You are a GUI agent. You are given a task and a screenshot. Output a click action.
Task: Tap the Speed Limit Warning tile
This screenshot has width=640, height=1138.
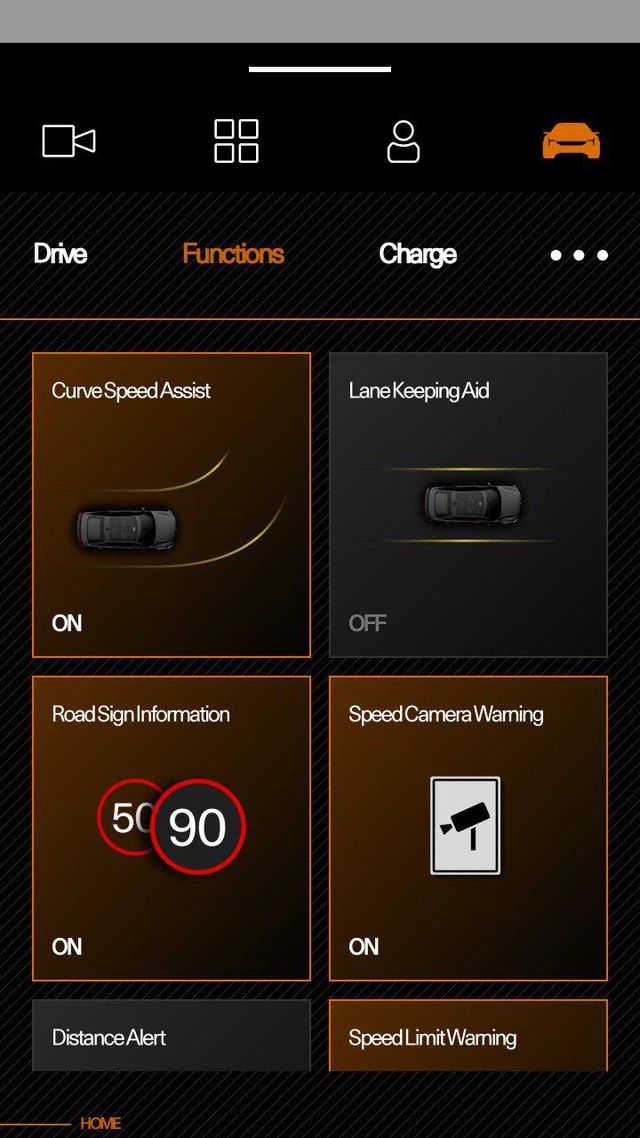[468, 1036]
